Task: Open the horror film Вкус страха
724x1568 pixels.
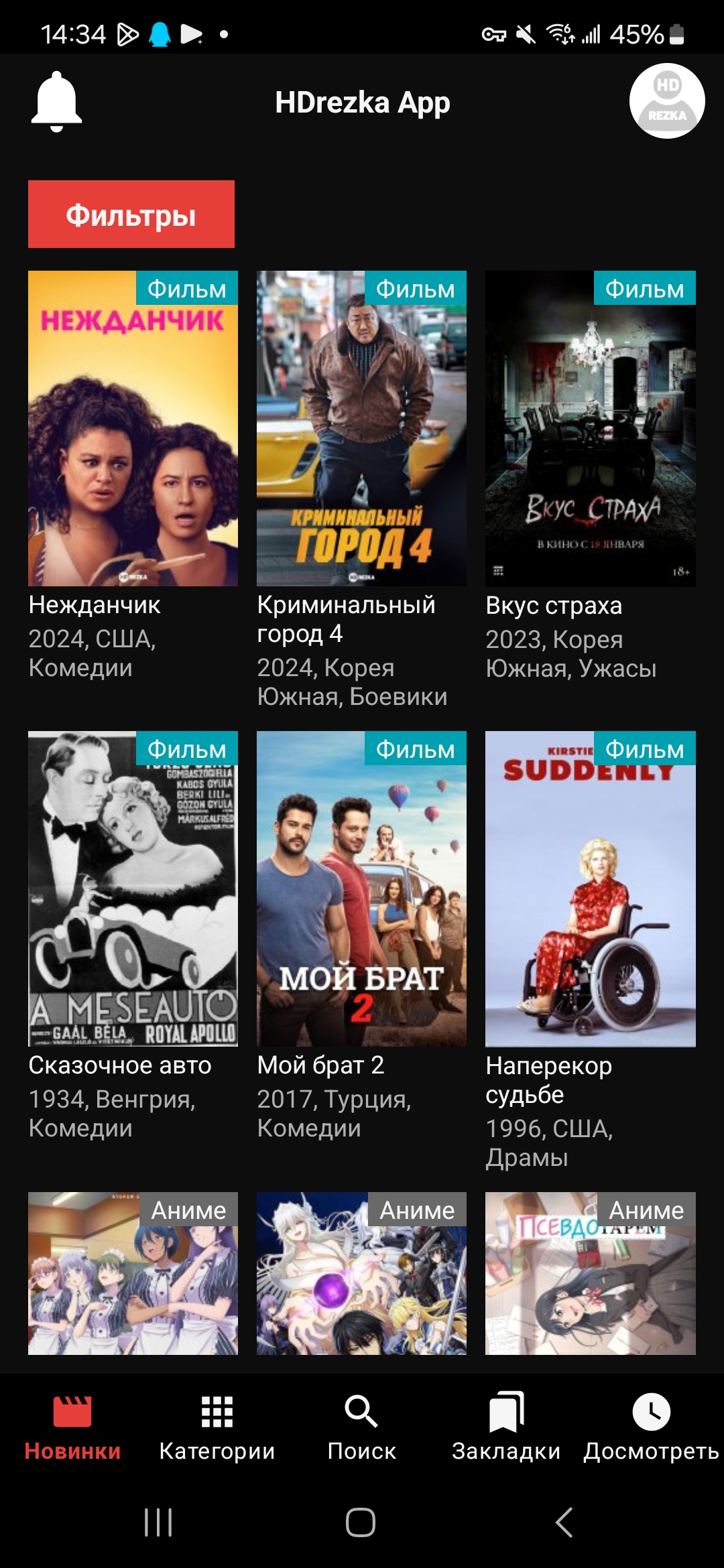Action: [590, 429]
